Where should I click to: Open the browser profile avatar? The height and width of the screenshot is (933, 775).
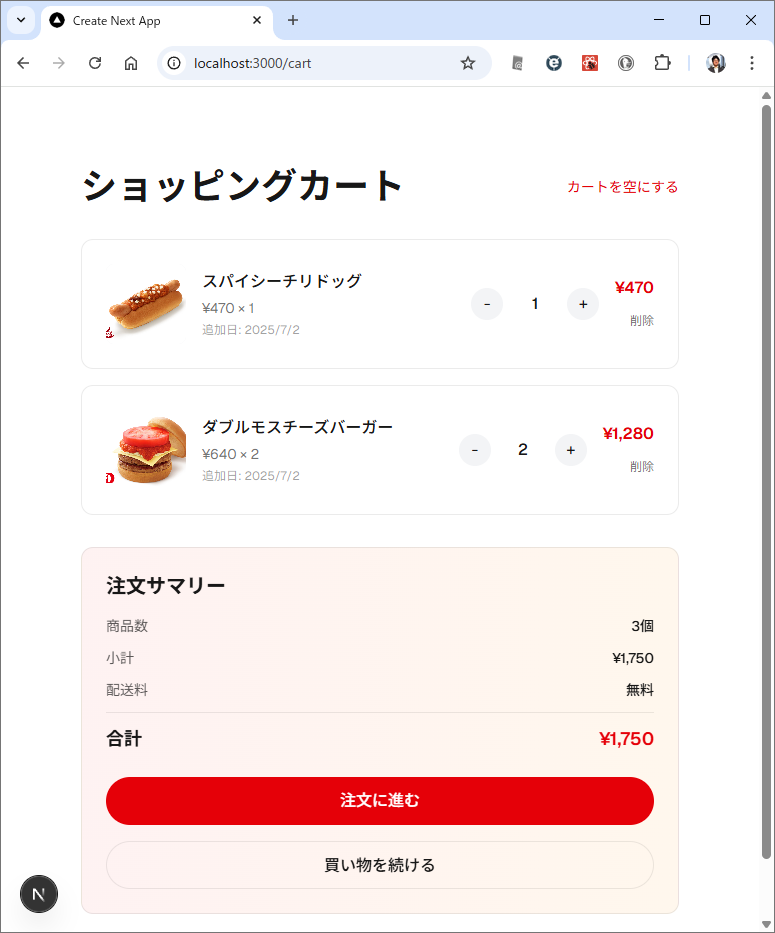pyautogui.click(x=716, y=63)
